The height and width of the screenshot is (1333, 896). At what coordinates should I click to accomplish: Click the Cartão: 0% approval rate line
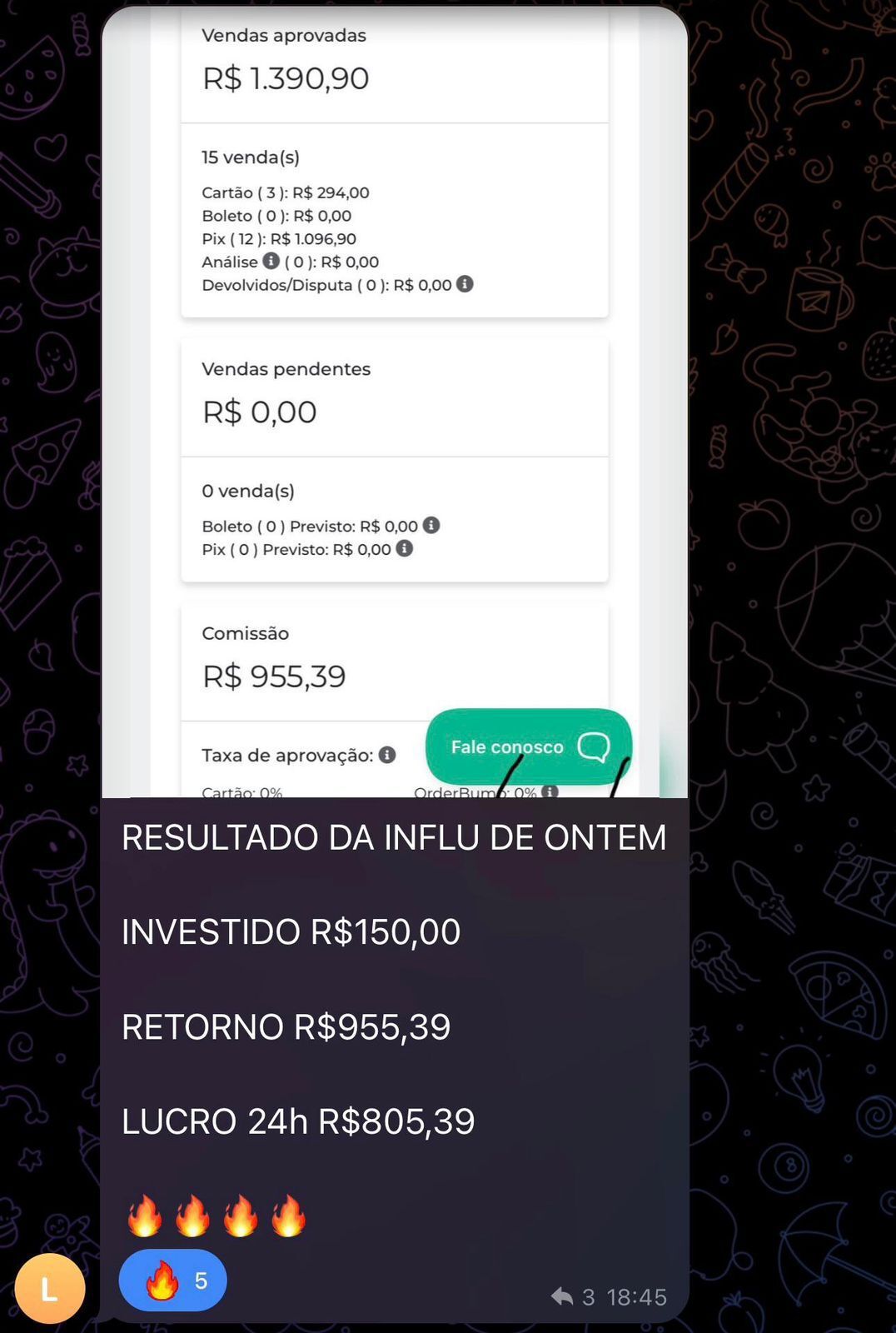point(241,793)
